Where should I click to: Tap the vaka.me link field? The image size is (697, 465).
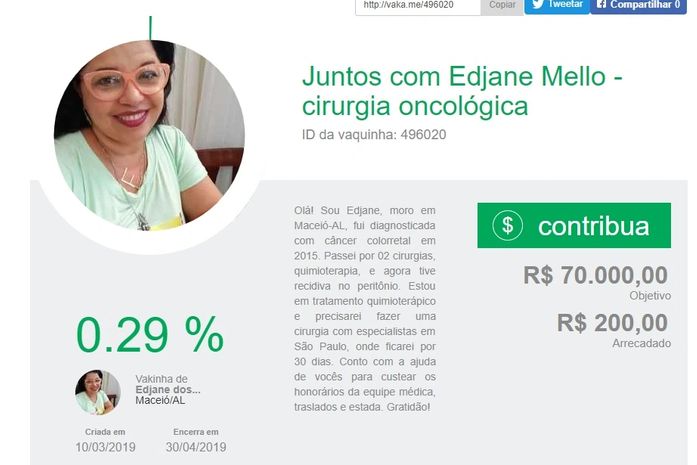click(x=419, y=5)
